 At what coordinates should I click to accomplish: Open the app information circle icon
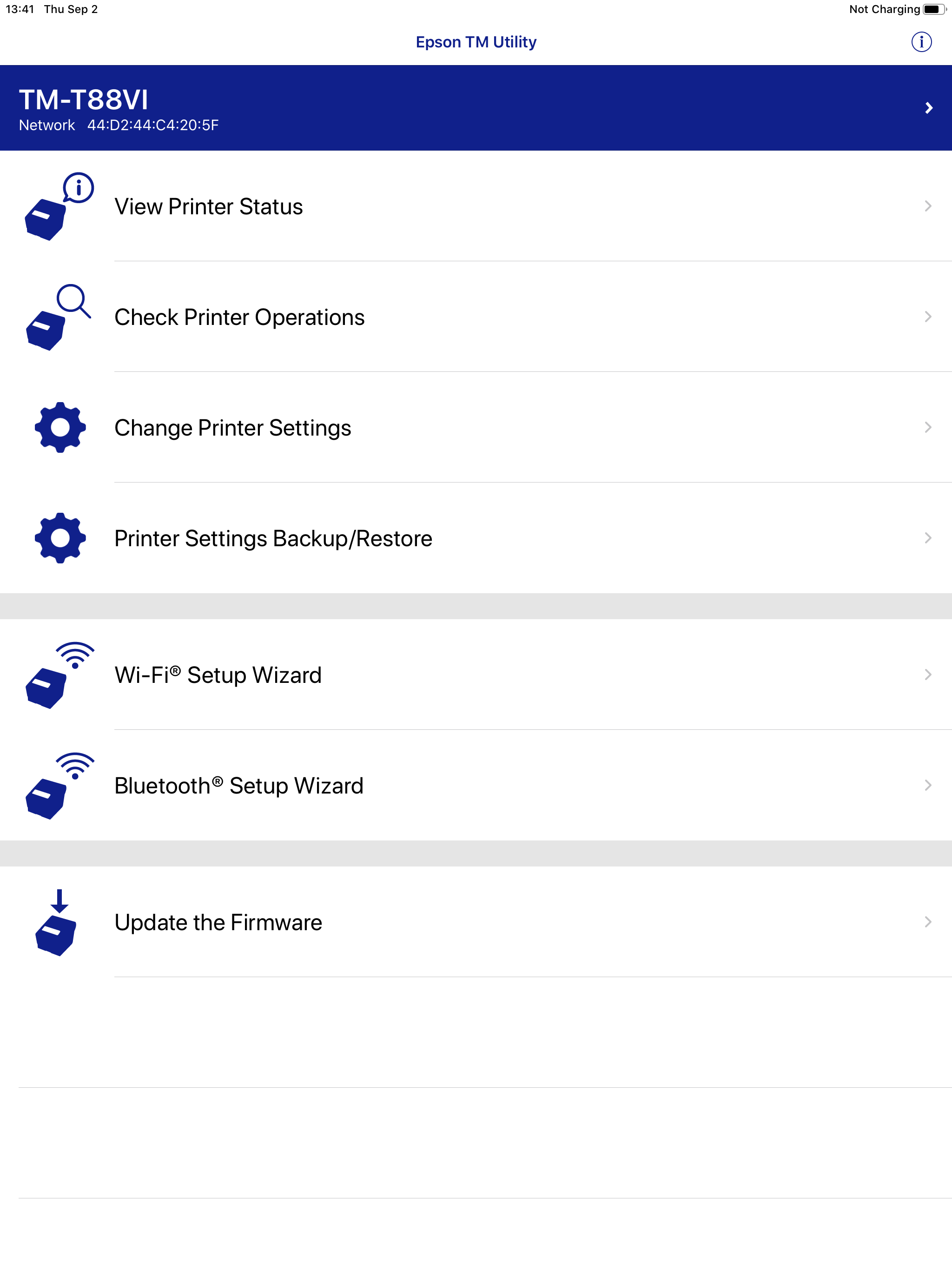(921, 41)
